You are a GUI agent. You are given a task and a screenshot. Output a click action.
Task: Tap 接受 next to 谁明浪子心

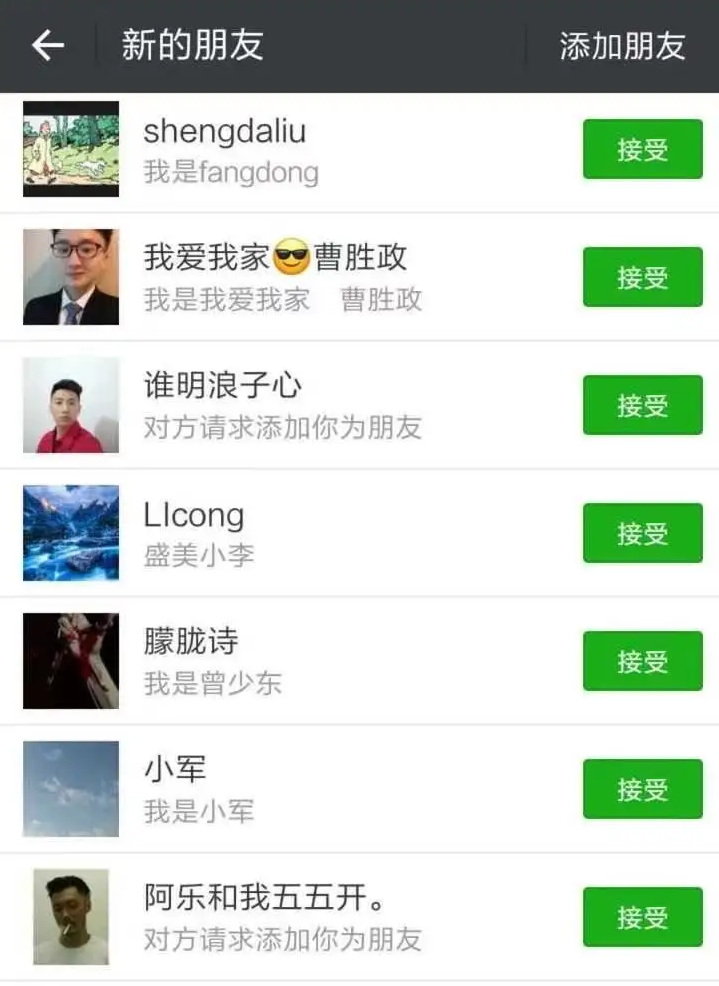(x=642, y=406)
